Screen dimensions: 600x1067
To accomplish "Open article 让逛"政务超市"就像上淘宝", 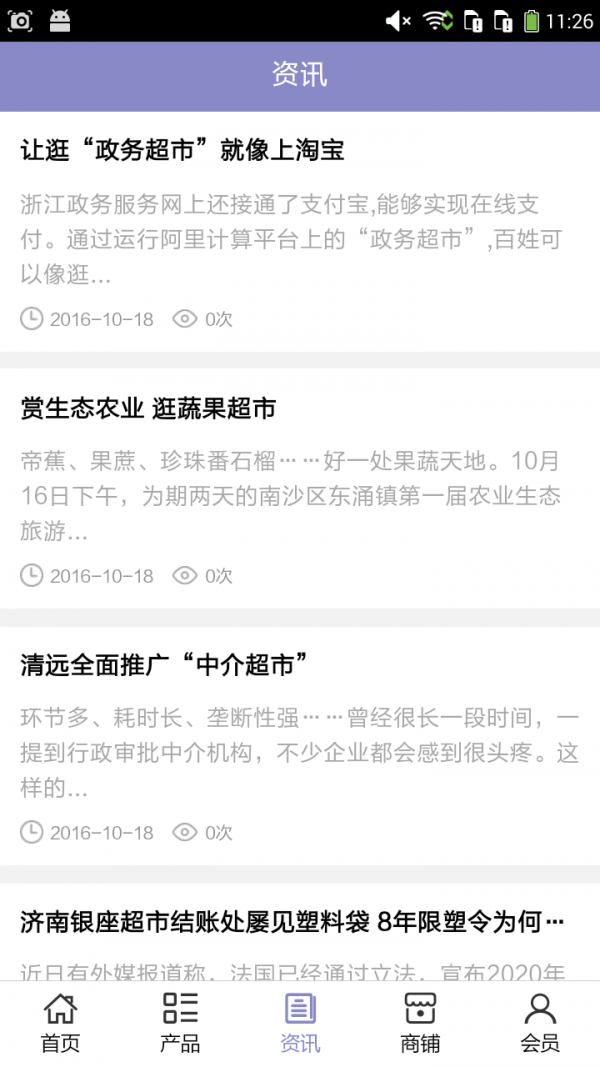I will tap(183, 151).
